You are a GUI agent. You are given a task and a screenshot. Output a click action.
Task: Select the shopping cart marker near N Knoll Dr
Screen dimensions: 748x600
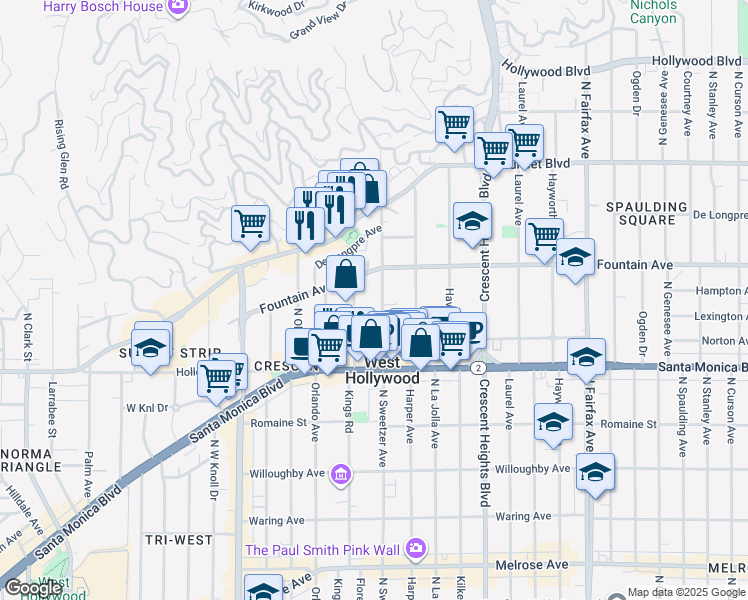pos(218,378)
